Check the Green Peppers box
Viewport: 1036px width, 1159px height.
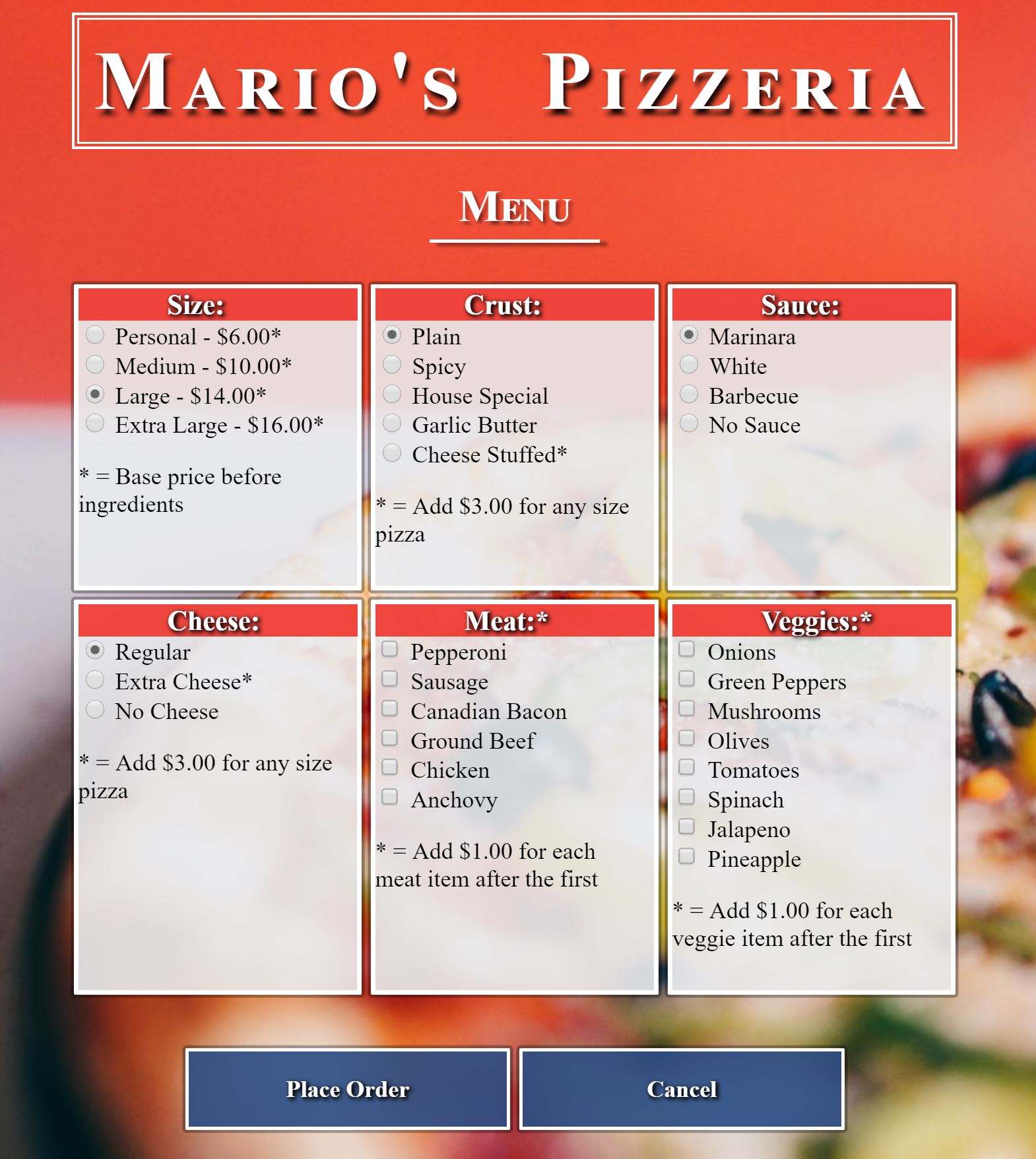[x=687, y=679]
